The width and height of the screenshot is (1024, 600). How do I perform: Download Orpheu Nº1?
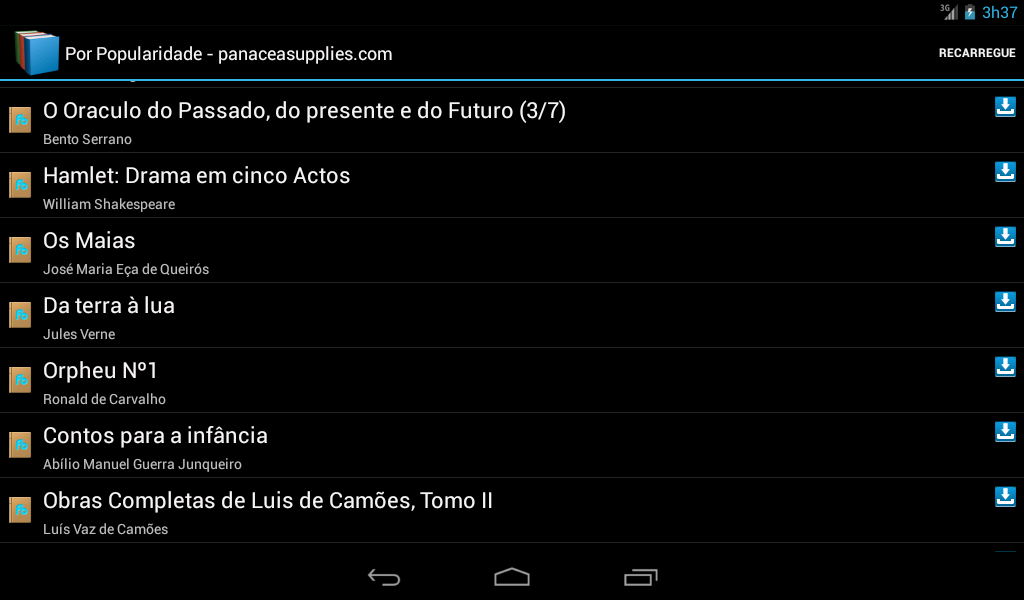[1005, 367]
